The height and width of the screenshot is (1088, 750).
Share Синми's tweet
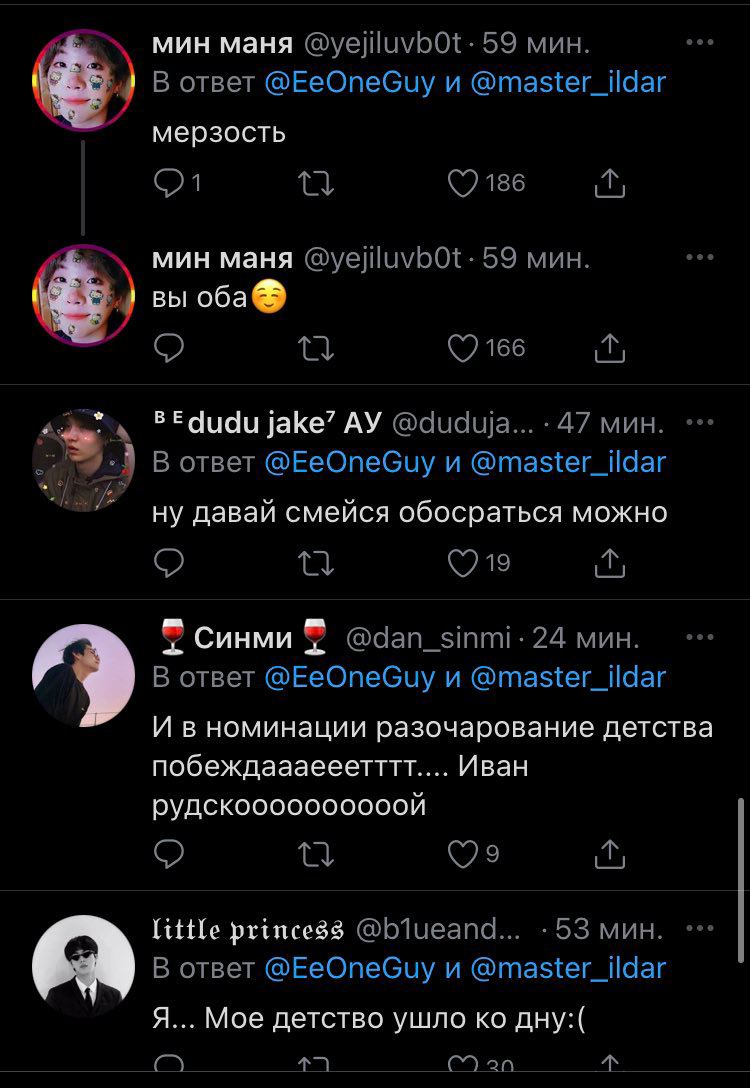point(610,853)
